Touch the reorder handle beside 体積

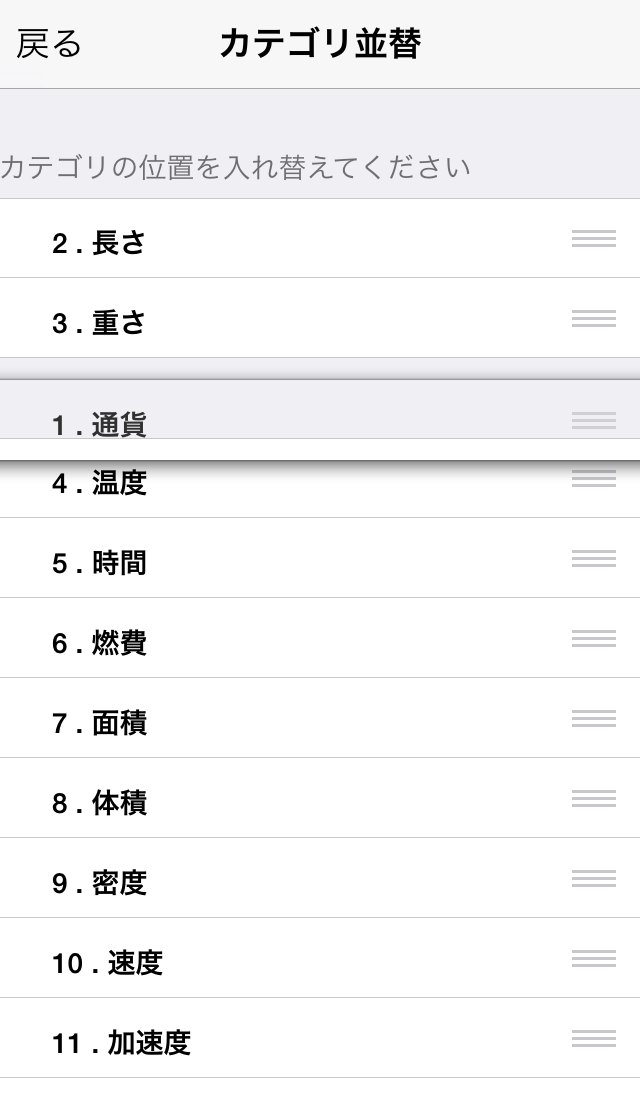pyautogui.click(x=593, y=798)
